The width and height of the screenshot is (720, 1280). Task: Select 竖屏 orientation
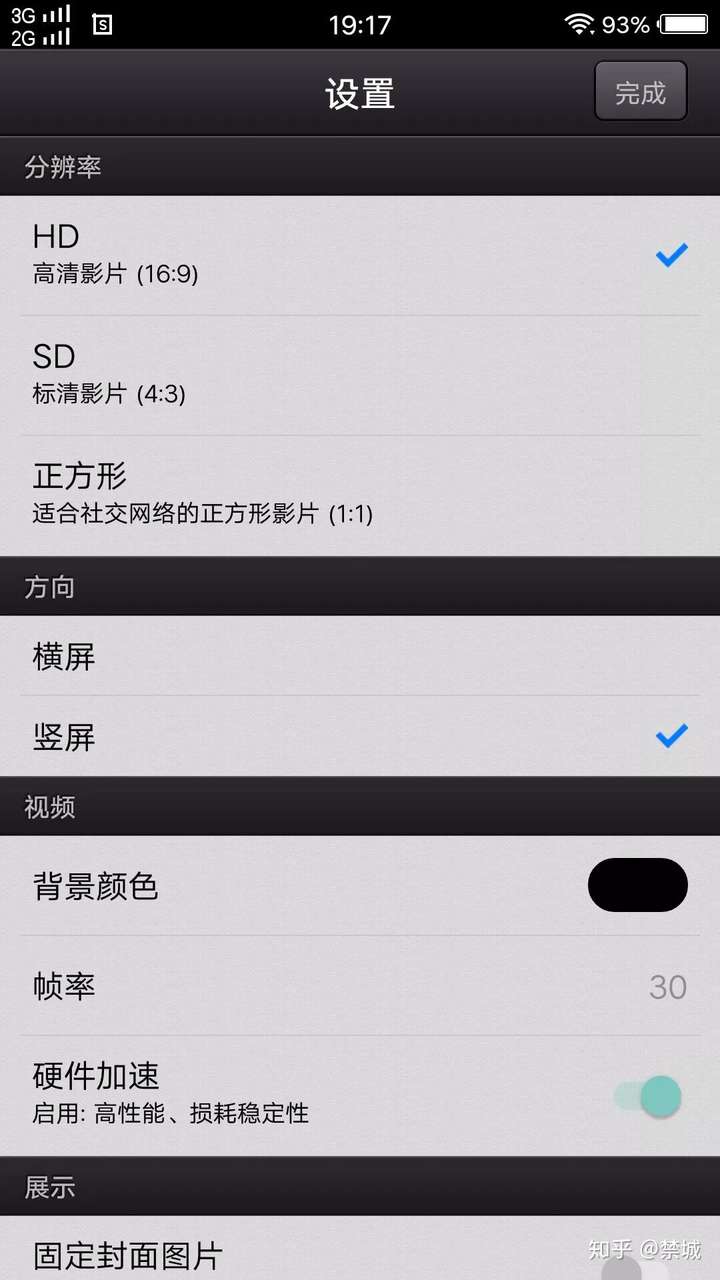(x=360, y=737)
